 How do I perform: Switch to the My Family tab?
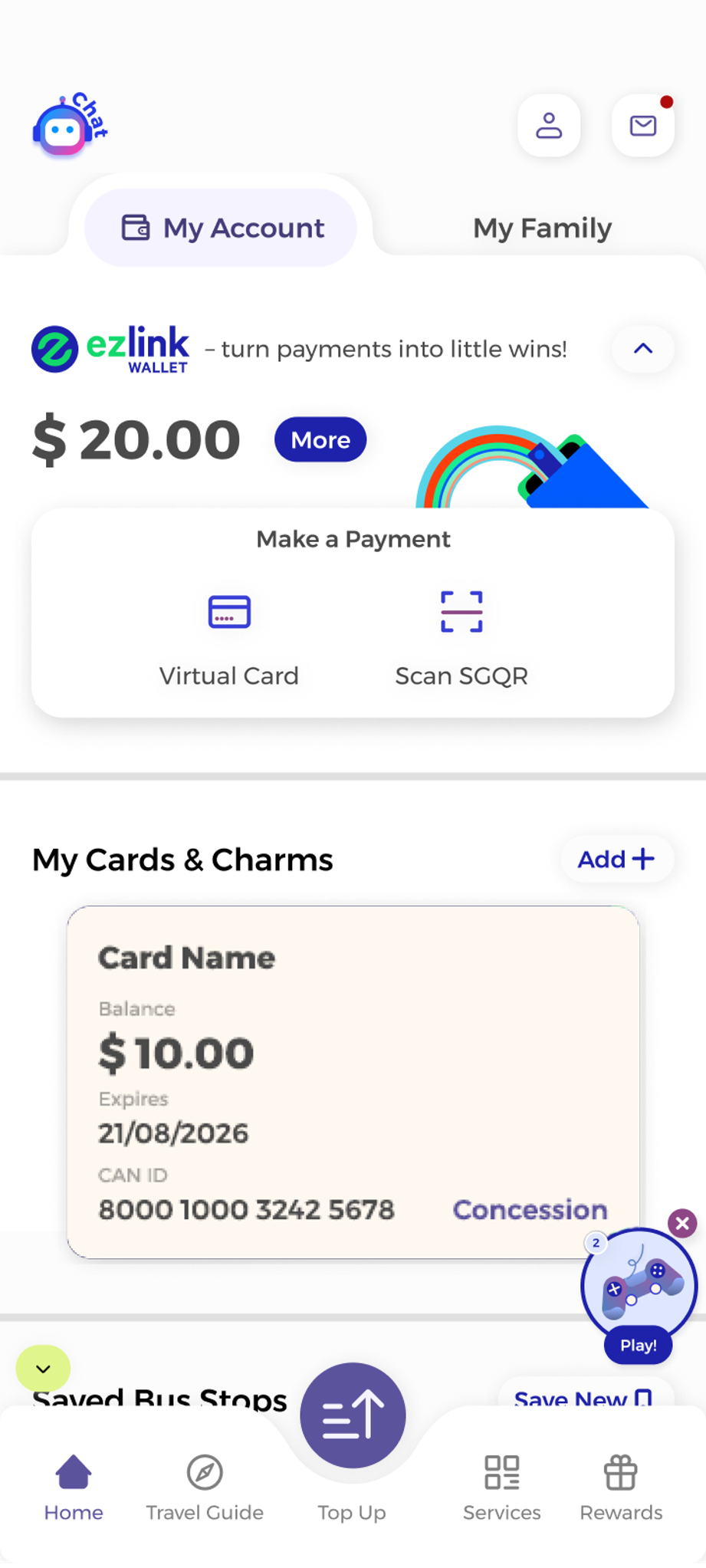point(542,228)
